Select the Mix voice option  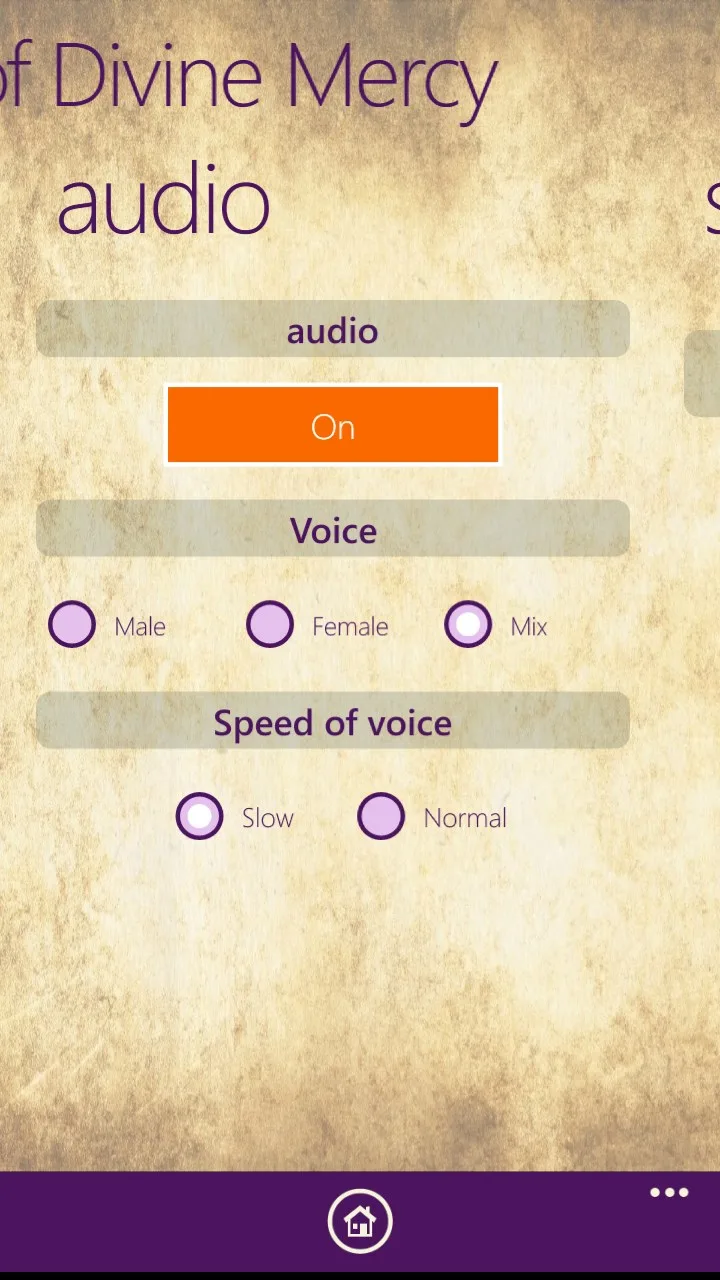point(468,625)
